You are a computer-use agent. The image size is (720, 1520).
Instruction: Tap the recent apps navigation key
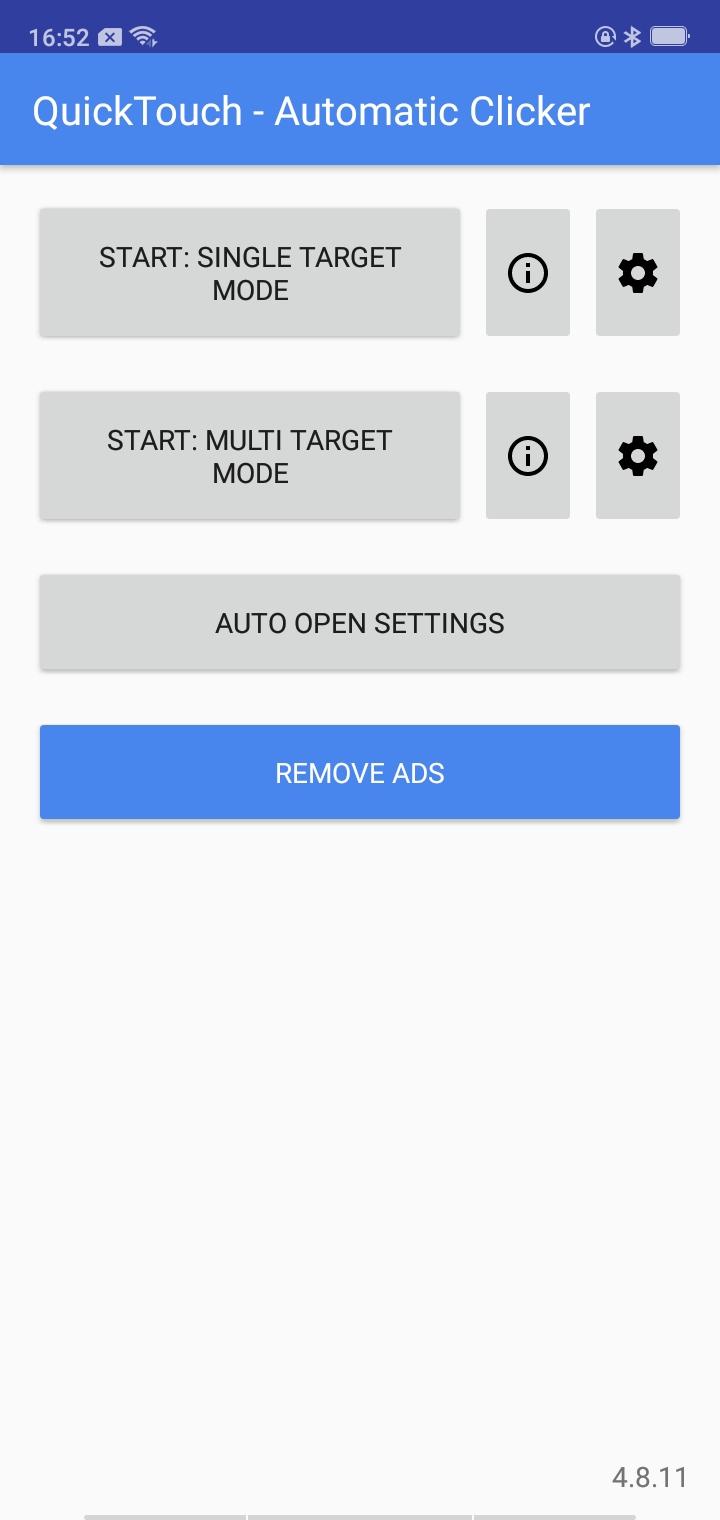click(x=557, y=1513)
